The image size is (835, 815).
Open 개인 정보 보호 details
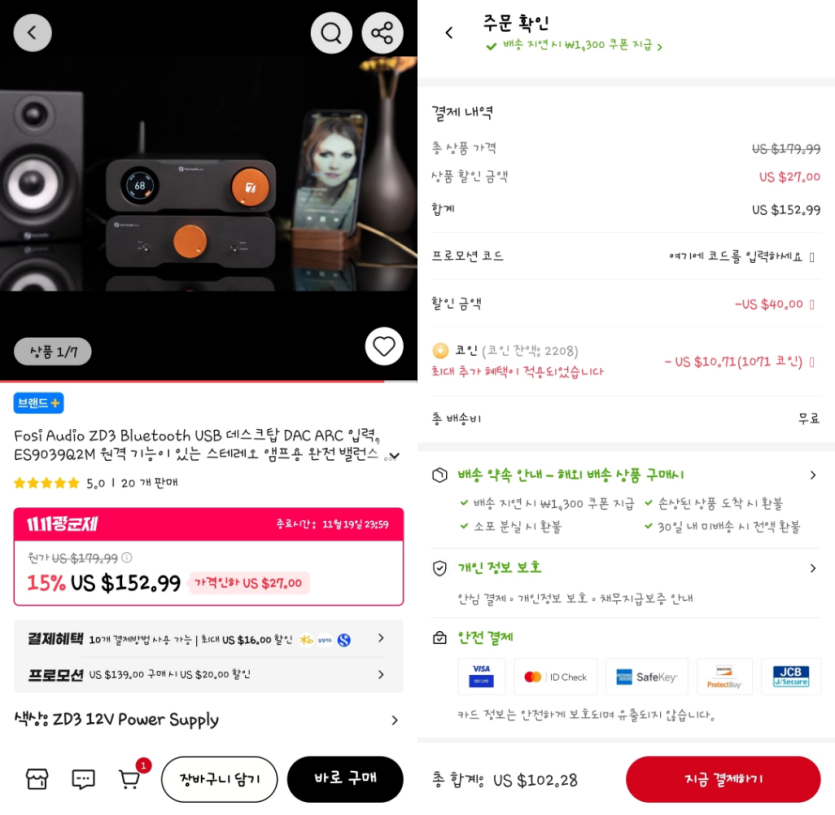(x=625, y=568)
